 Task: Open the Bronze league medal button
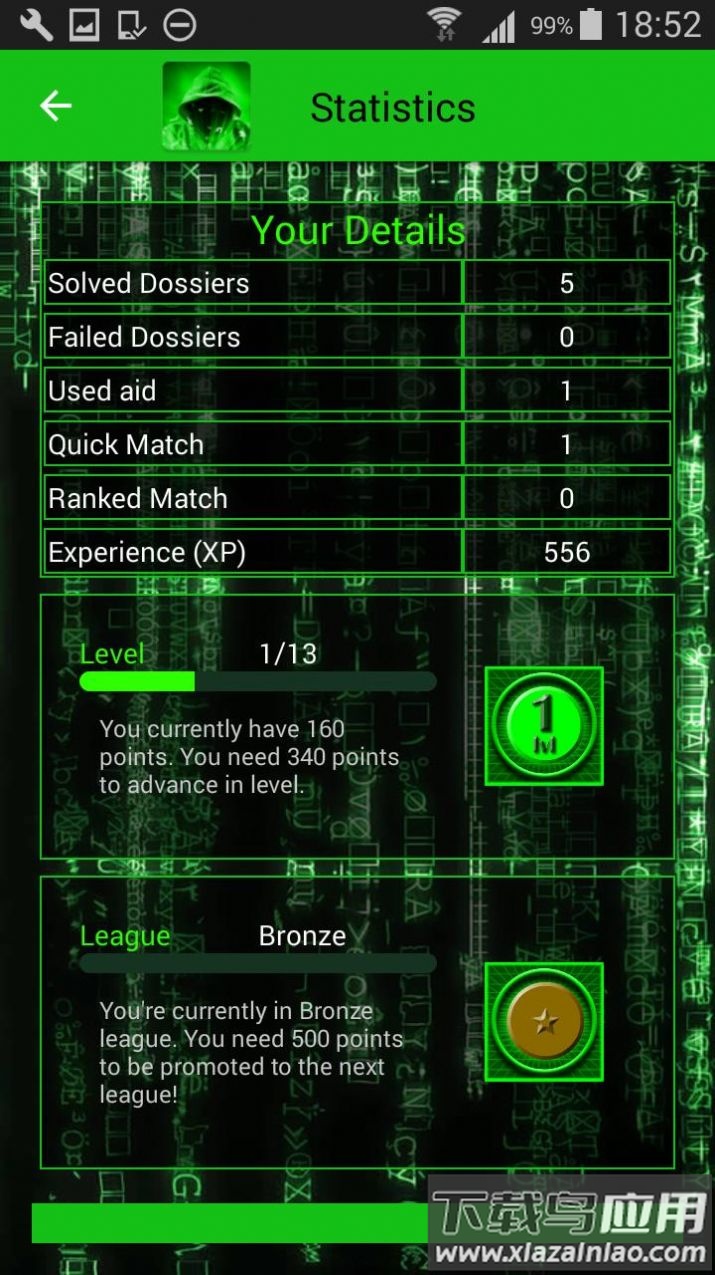tap(544, 1021)
